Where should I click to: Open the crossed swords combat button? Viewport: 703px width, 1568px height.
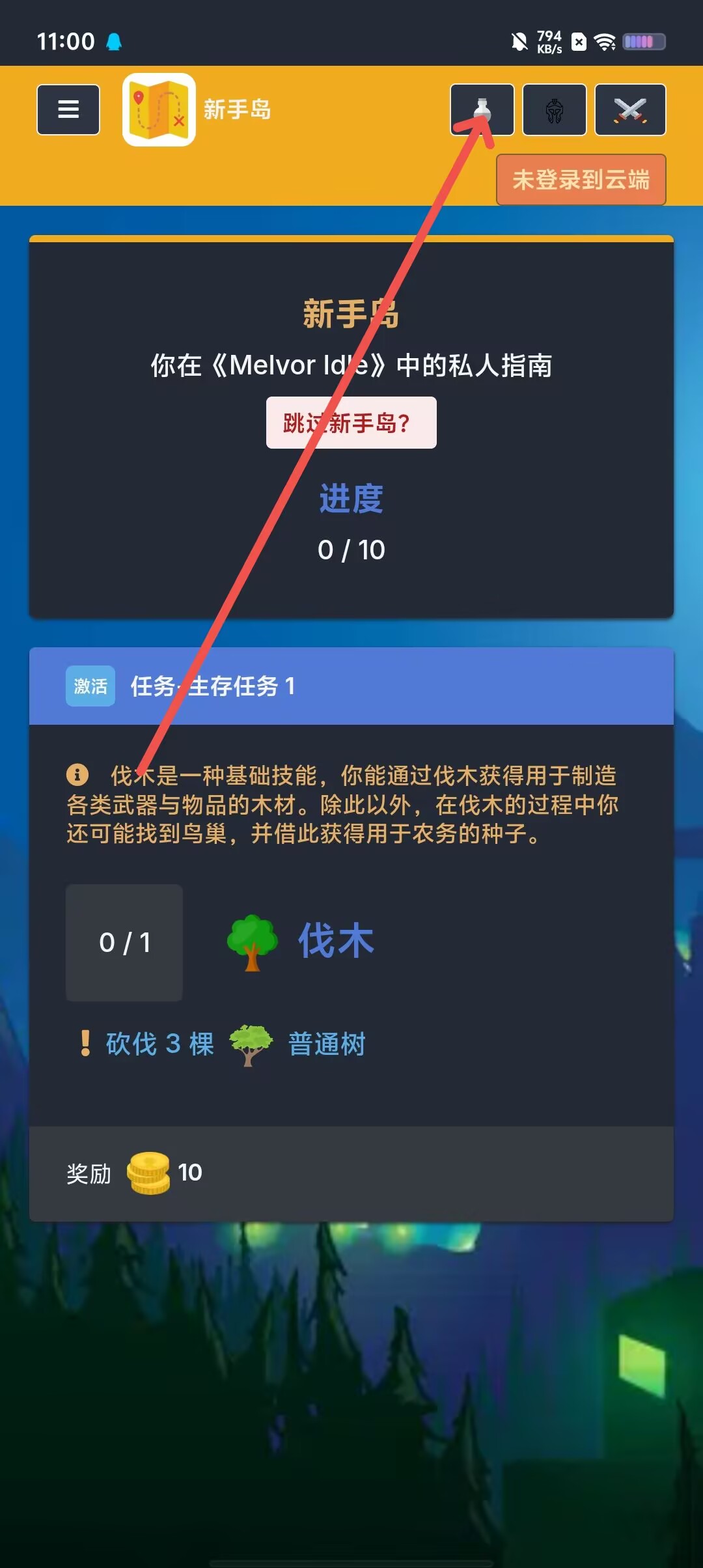(630, 109)
